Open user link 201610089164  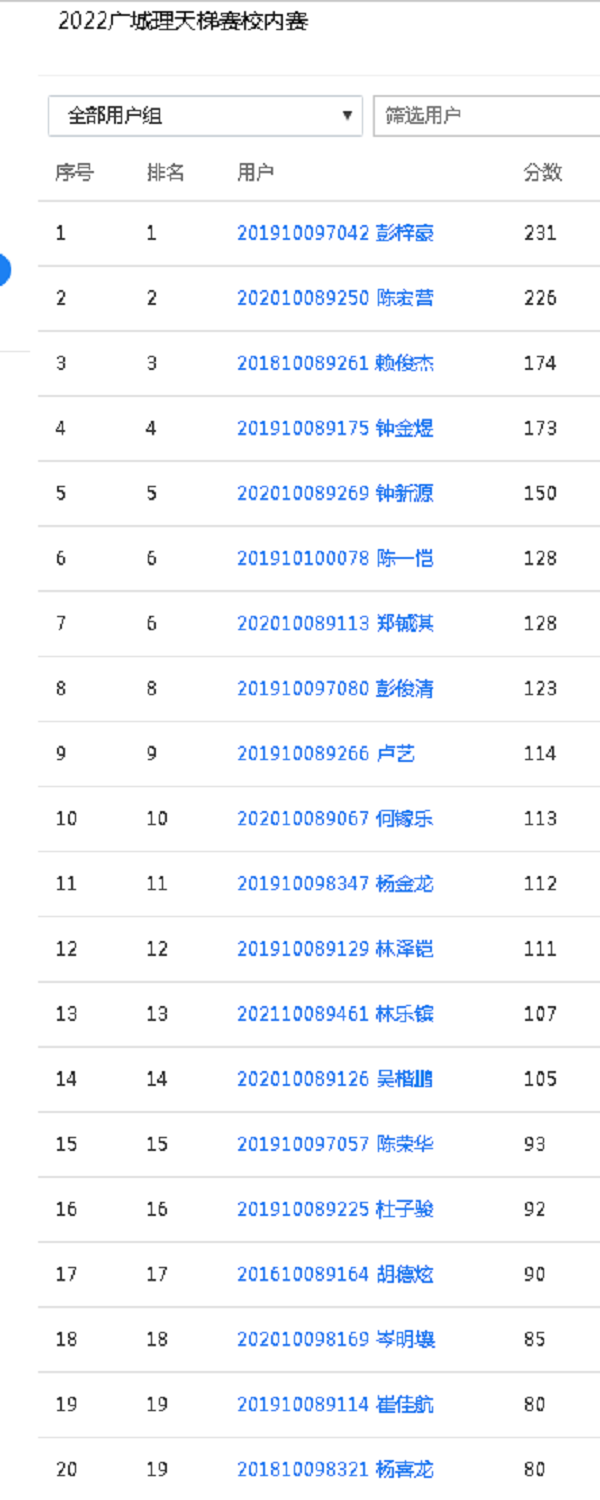click(x=335, y=1274)
